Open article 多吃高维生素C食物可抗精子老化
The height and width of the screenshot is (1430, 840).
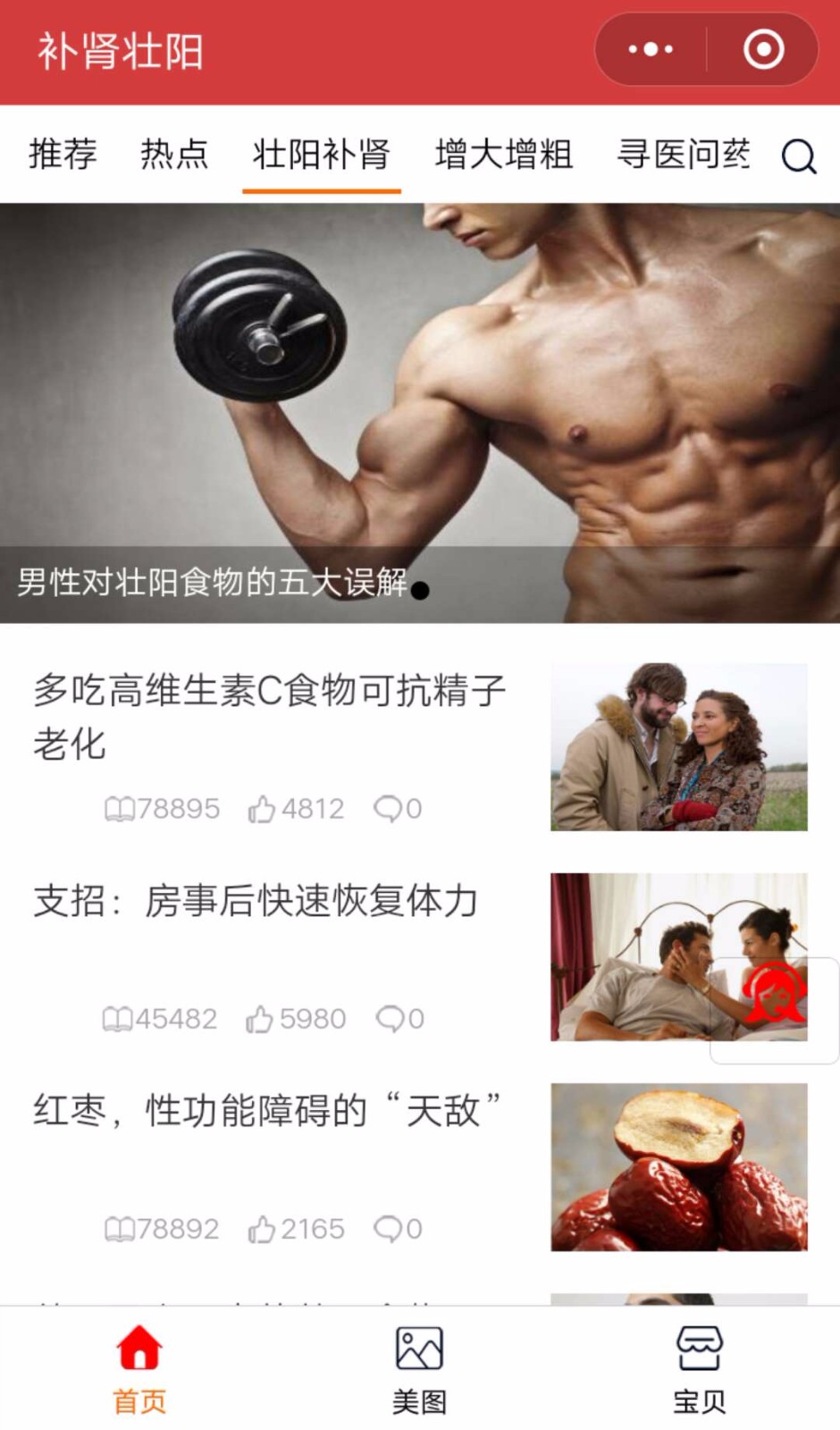420,746
